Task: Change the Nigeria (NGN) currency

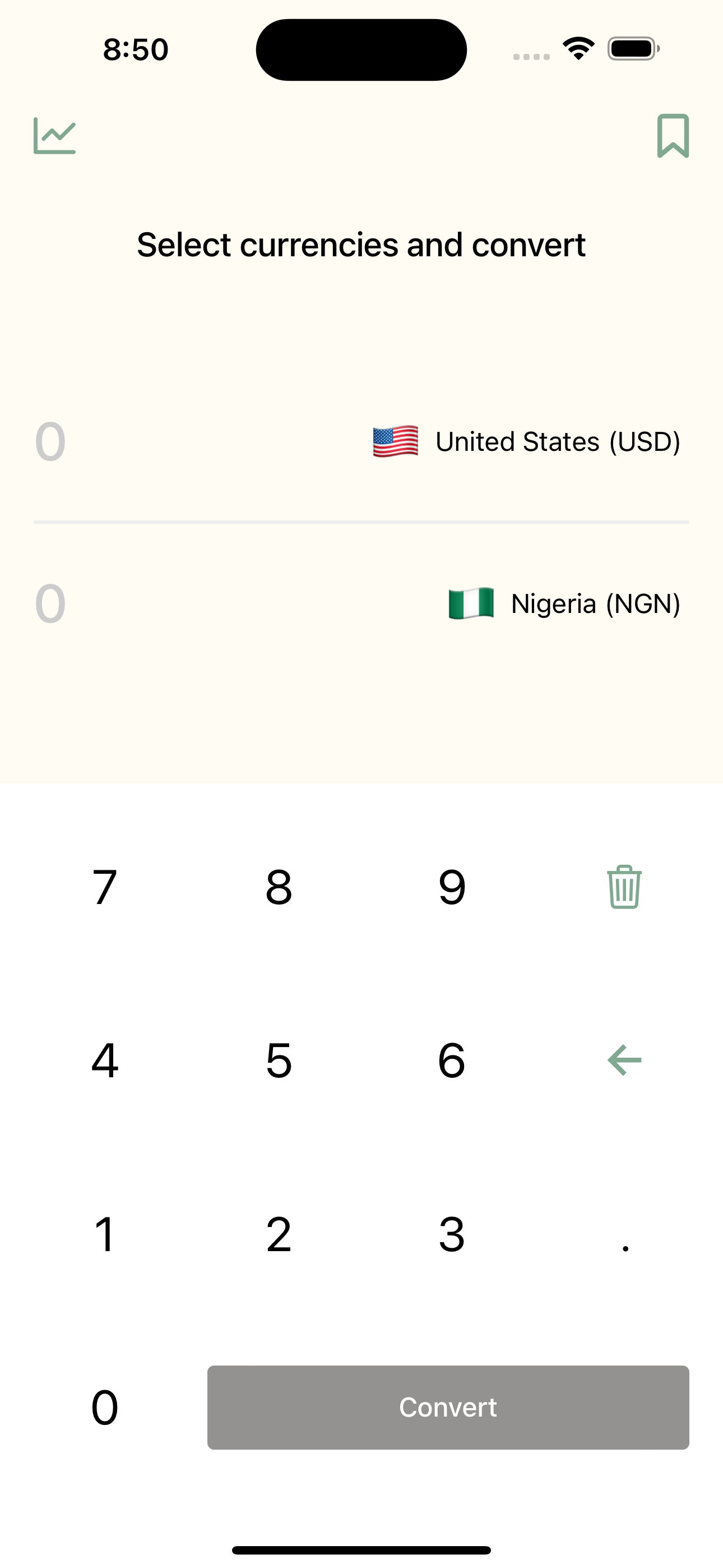Action: coord(564,603)
